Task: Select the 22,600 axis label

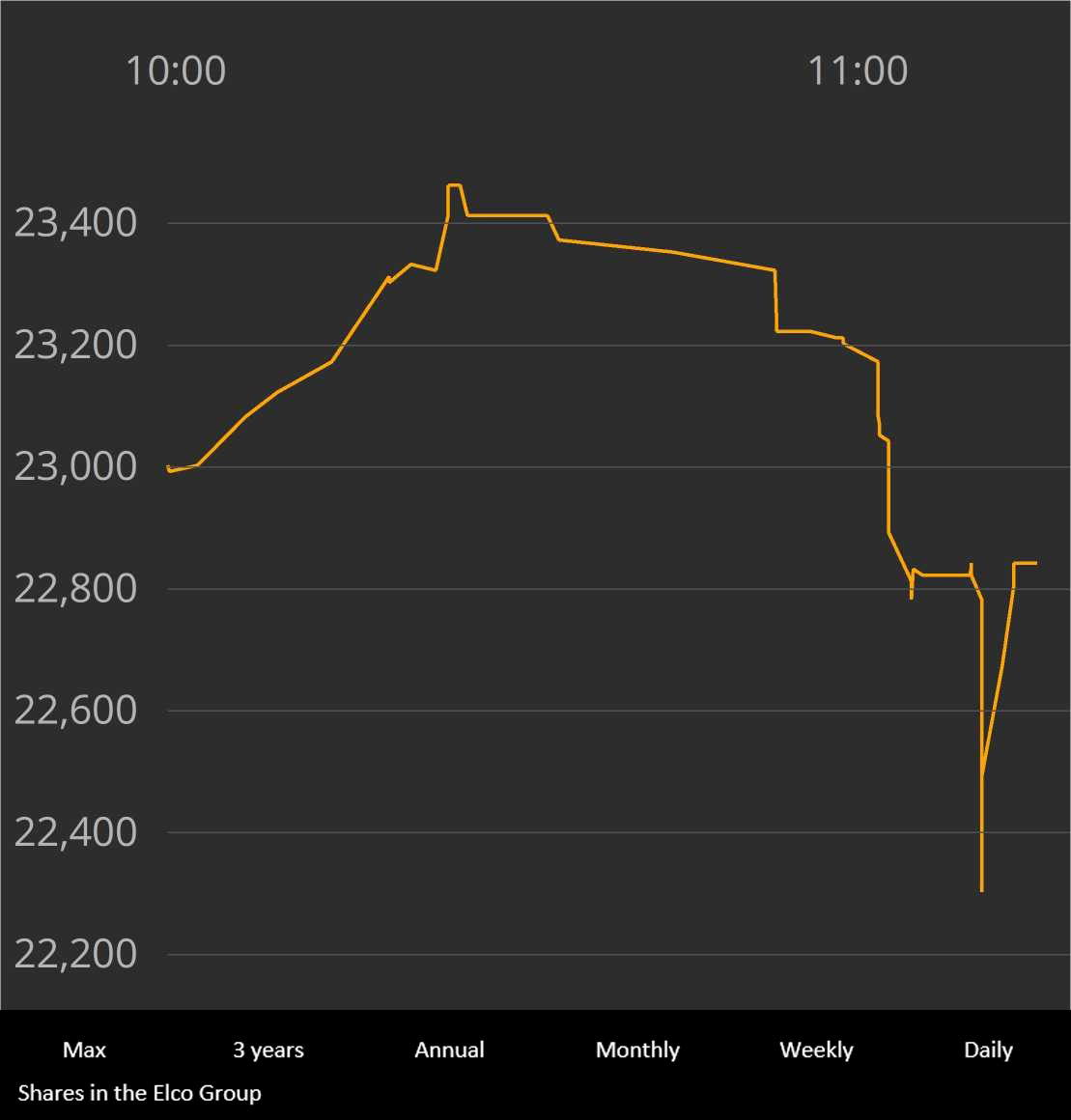Action: (x=77, y=711)
